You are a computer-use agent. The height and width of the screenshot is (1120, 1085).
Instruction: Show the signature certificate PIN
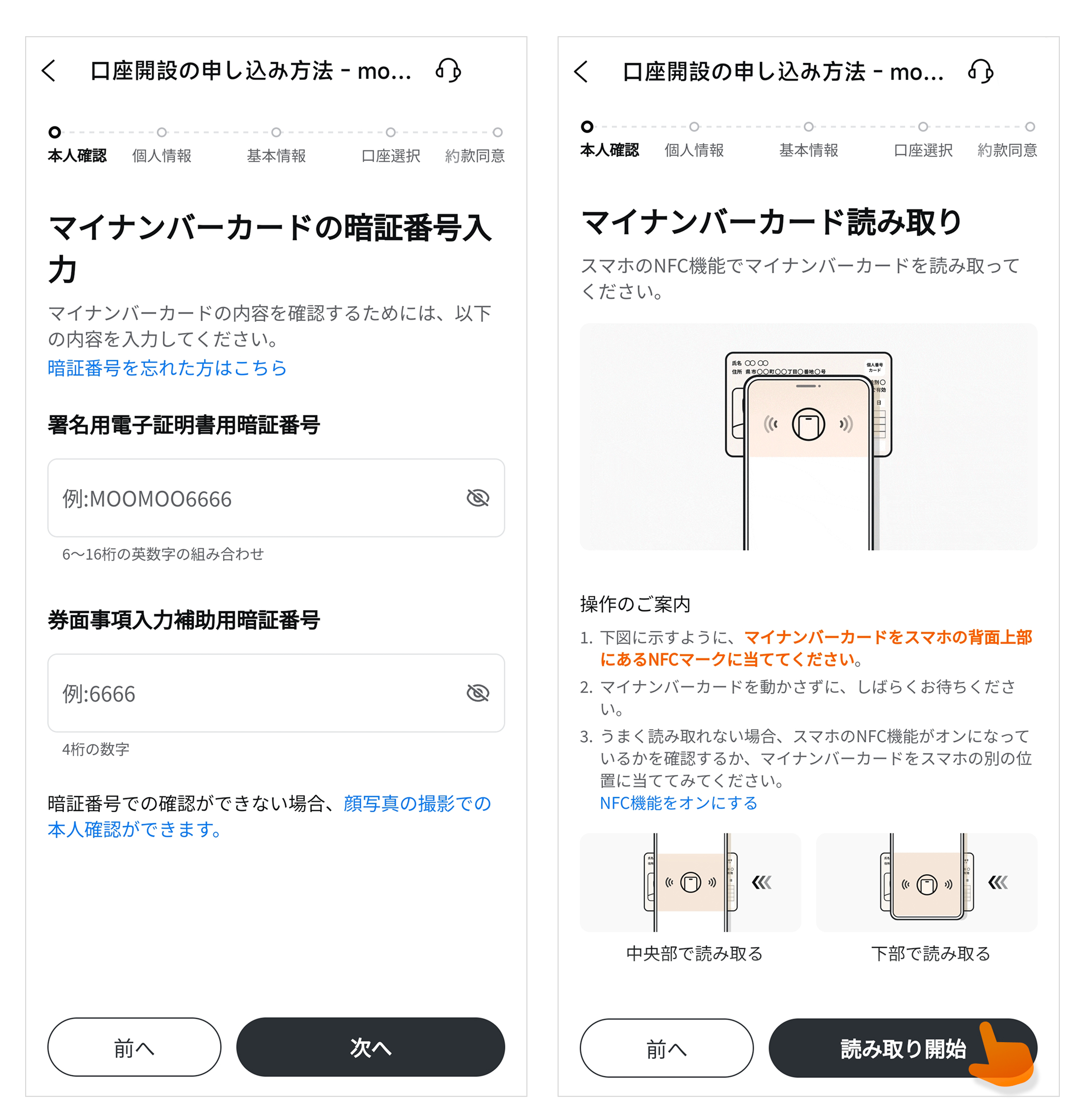[x=477, y=498]
